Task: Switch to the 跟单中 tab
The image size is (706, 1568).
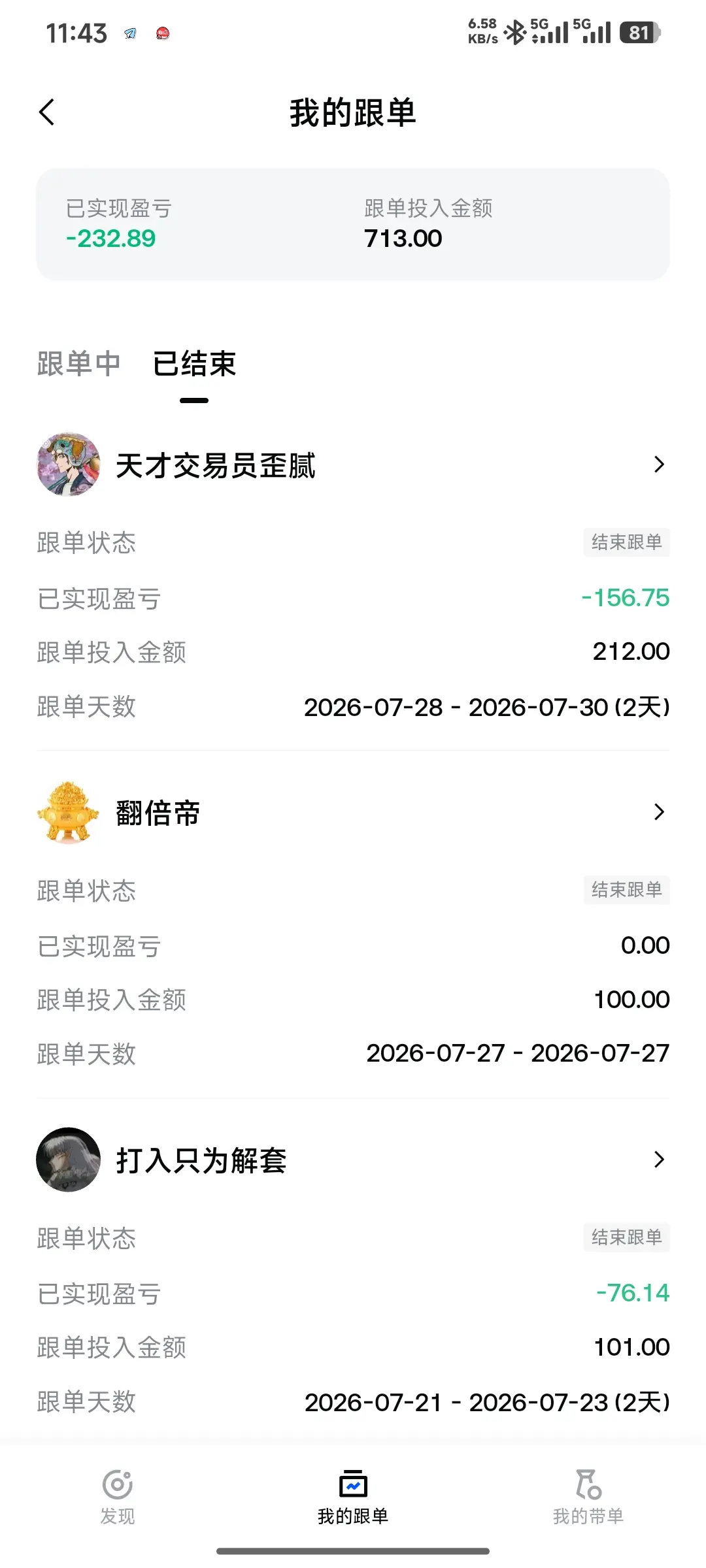Action: [x=79, y=364]
